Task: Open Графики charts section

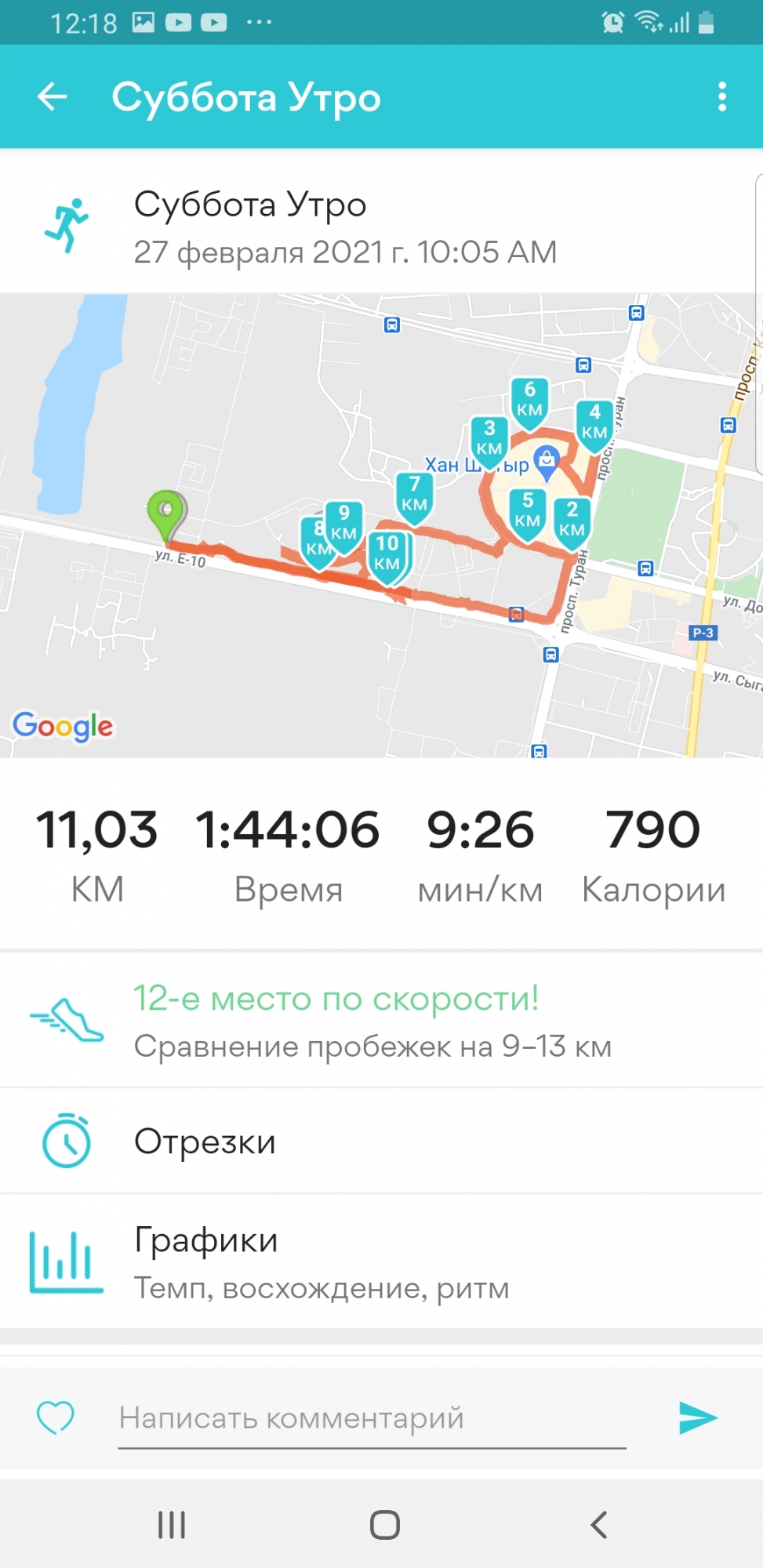Action: tap(381, 1261)
